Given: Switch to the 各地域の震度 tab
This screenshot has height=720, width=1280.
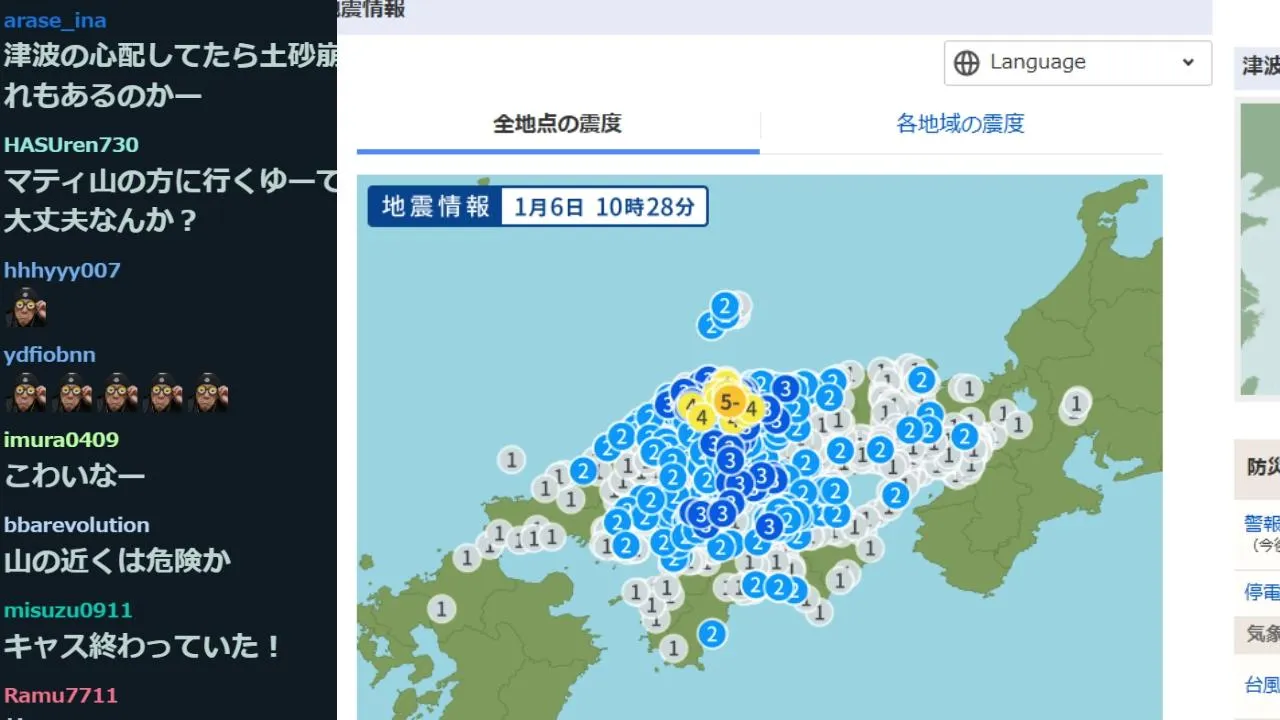Looking at the screenshot, I should (x=960, y=124).
